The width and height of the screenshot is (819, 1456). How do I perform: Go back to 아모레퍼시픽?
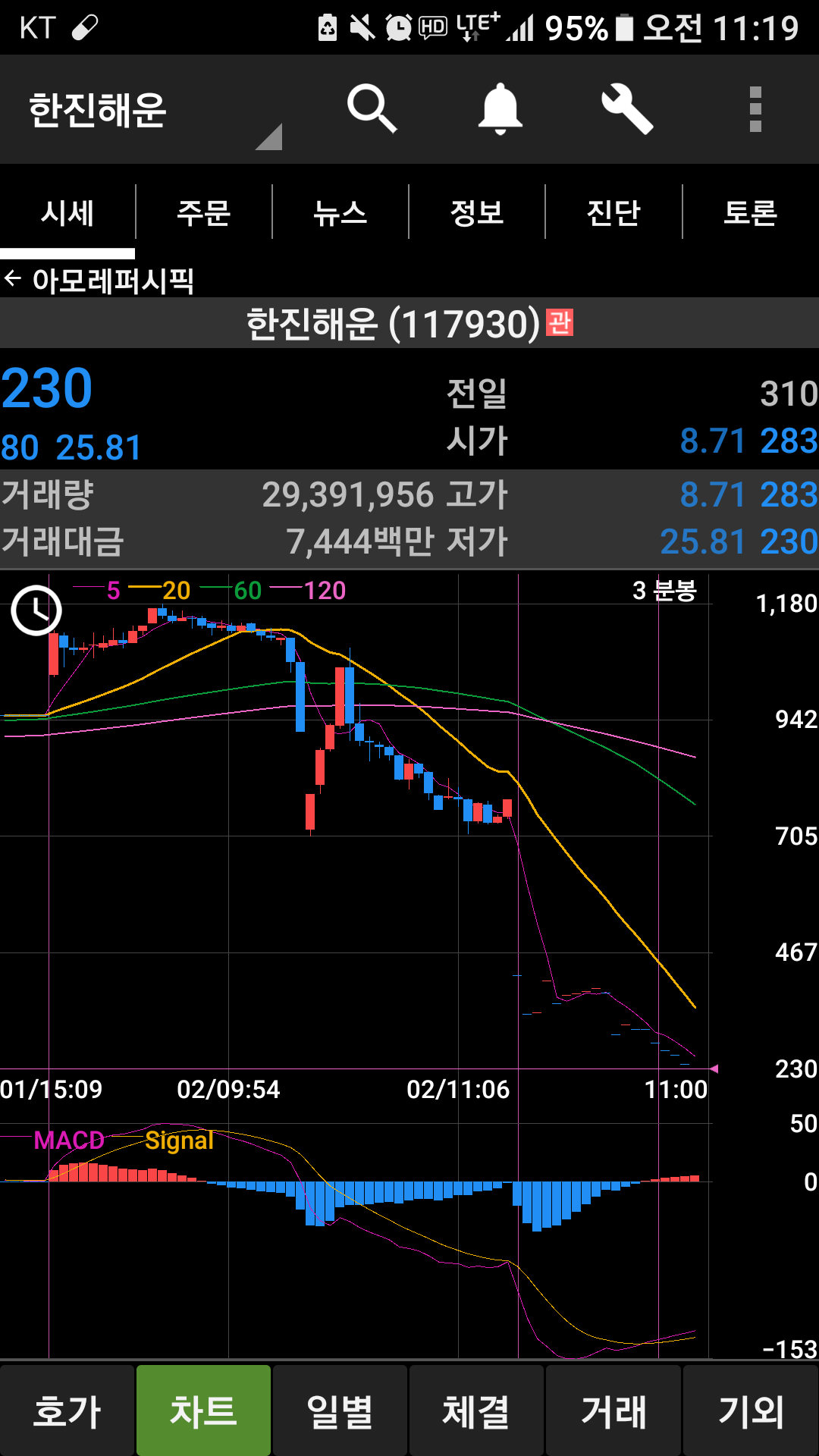[x=99, y=281]
